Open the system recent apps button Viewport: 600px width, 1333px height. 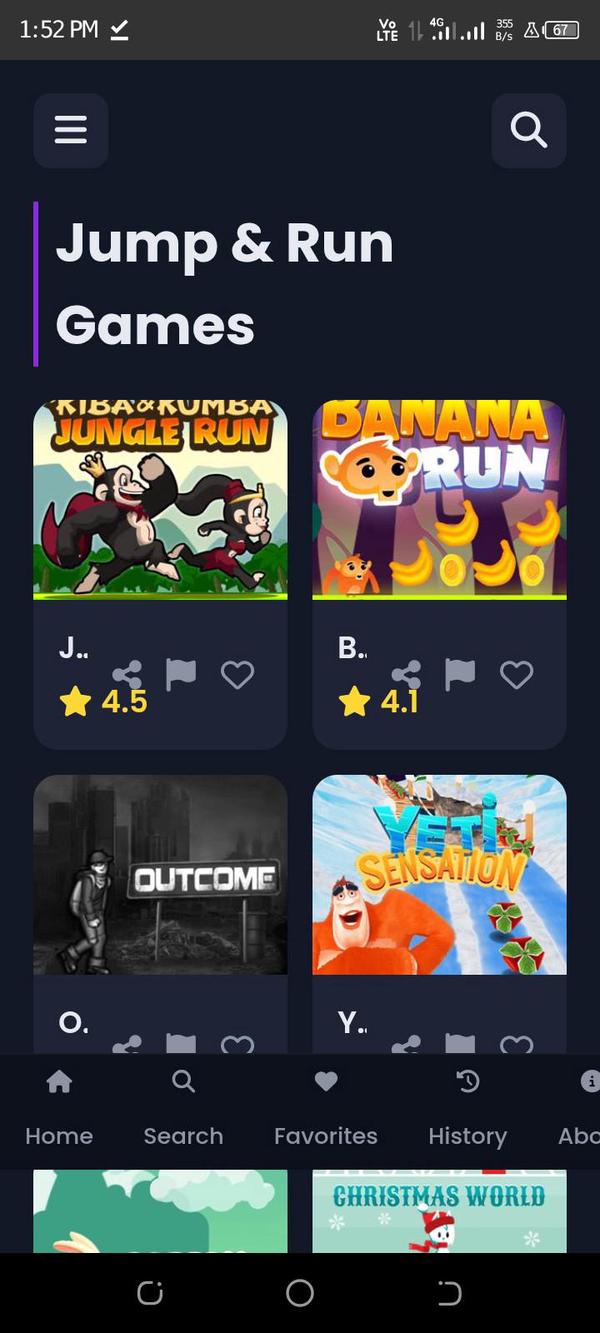click(x=150, y=1293)
